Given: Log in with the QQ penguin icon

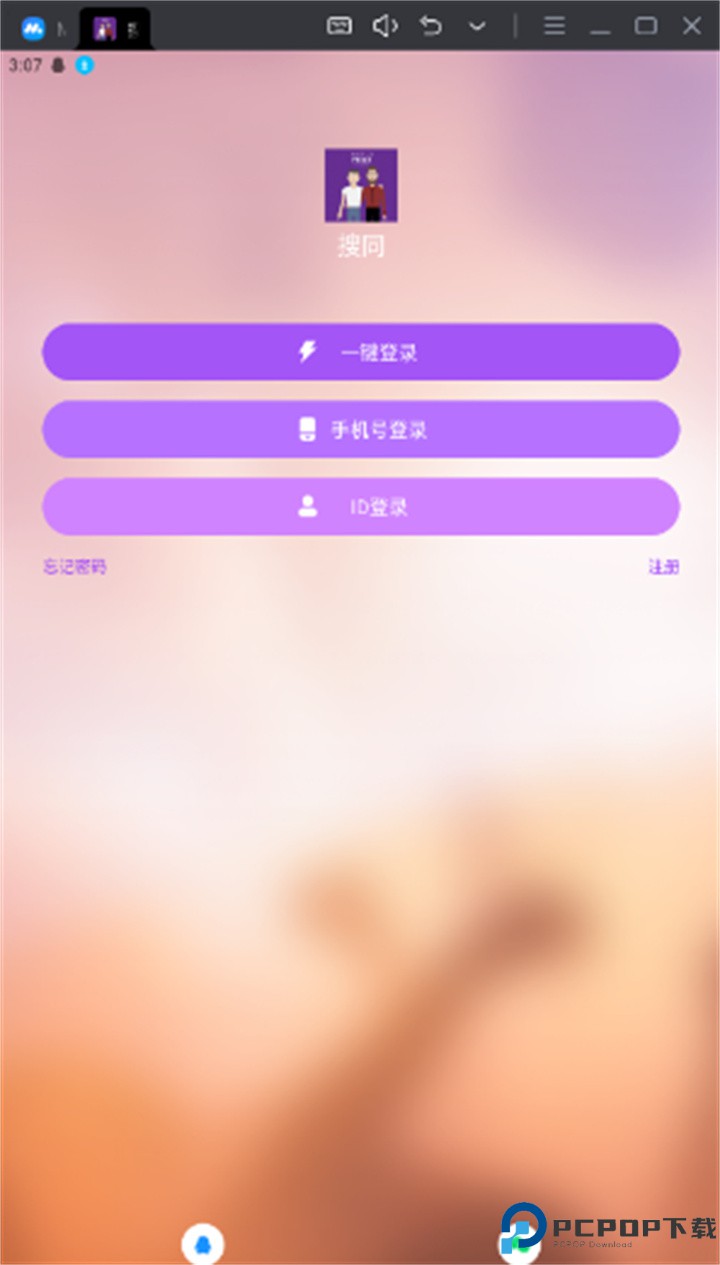Looking at the screenshot, I should [x=203, y=1244].
